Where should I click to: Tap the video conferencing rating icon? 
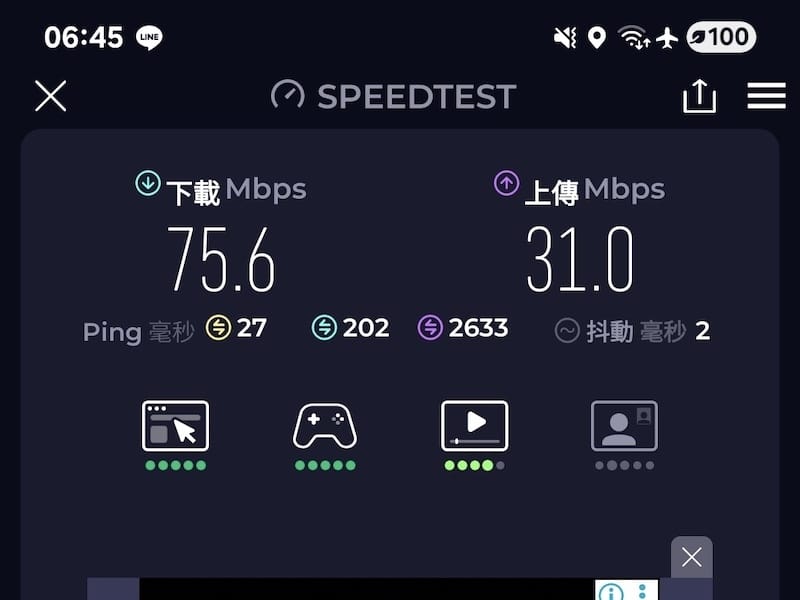tap(624, 426)
